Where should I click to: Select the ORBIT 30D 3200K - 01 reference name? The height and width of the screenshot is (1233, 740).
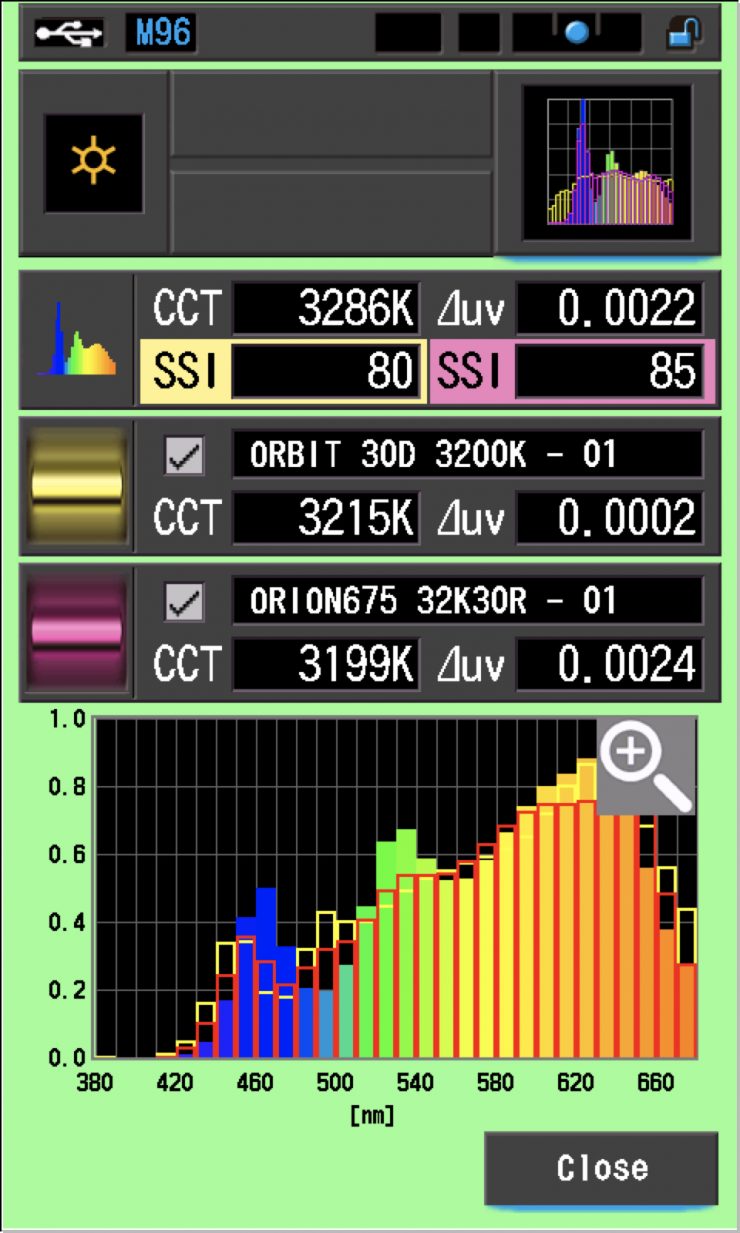click(x=467, y=456)
